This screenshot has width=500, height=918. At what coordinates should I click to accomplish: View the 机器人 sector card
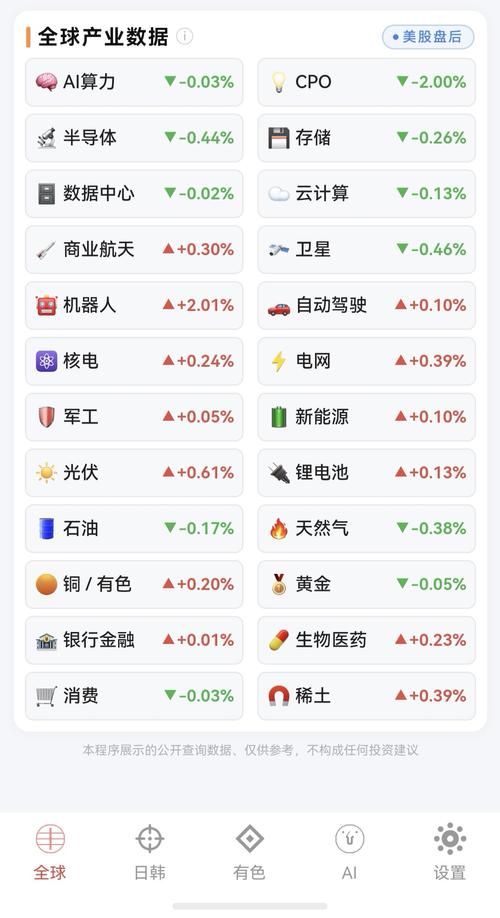click(x=134, y=305)
